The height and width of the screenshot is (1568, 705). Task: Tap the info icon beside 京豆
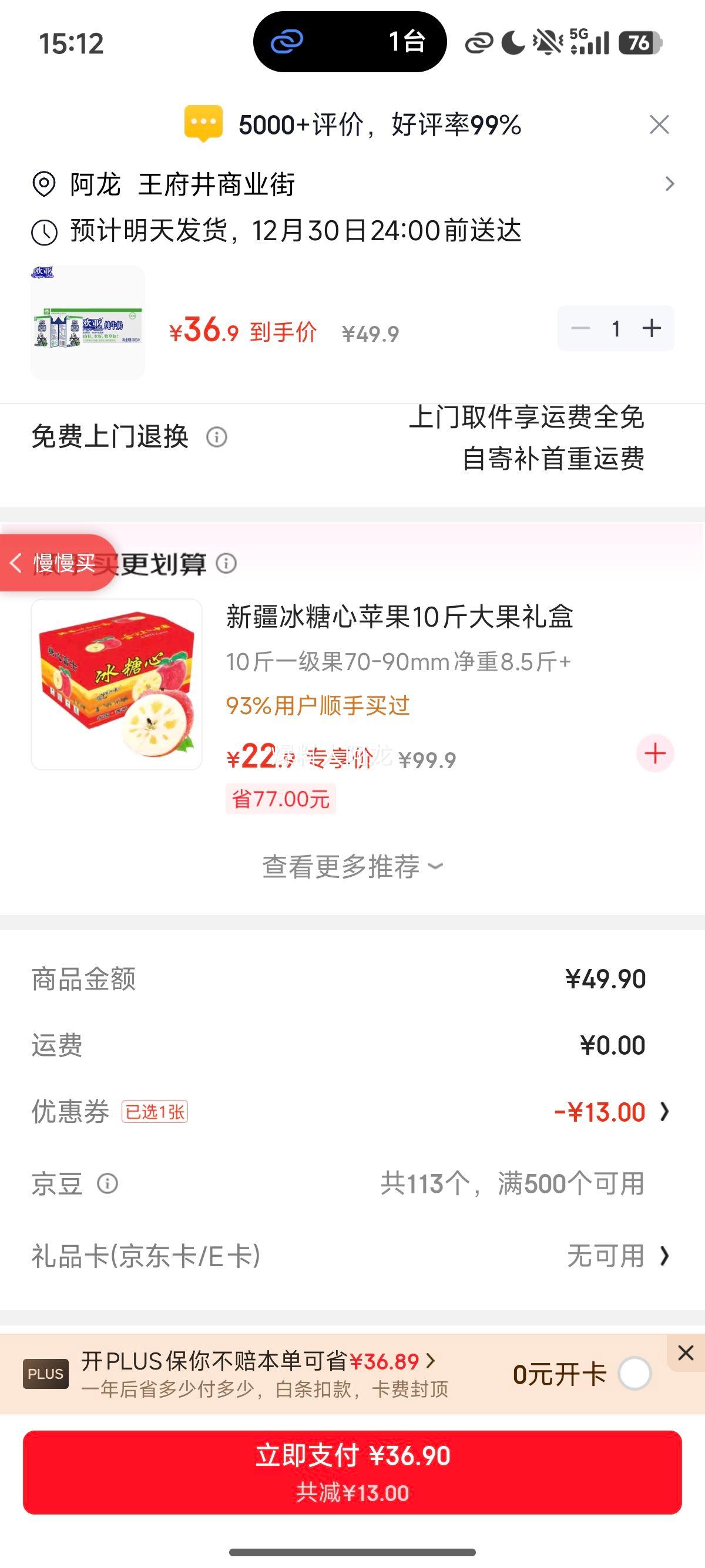tap(107, 1183)
